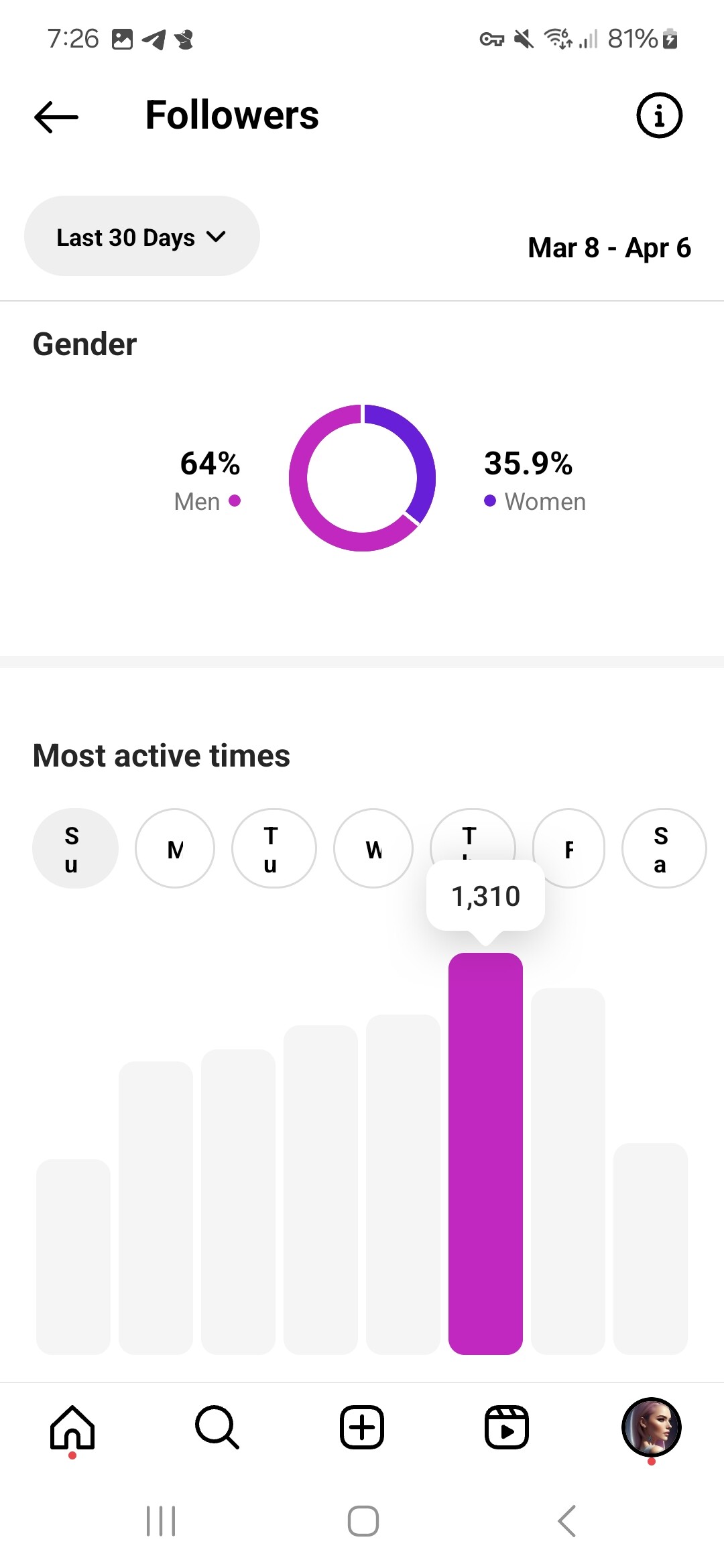The width and height of the screenshot is (724, 1568).
Task: Open the profile tab
Action: click(x=651, y=1427)
